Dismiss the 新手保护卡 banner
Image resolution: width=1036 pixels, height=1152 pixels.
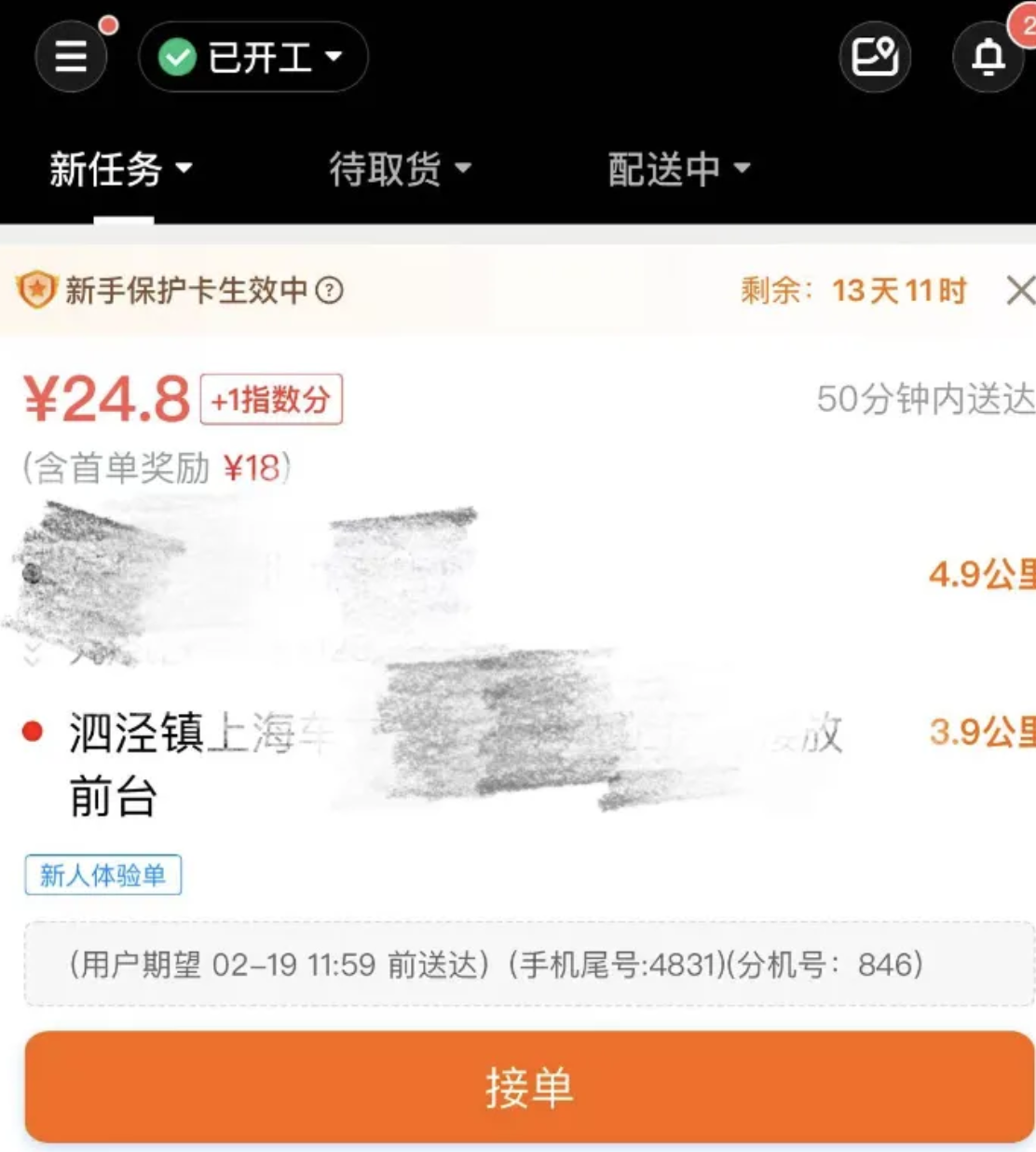(1020, 291)
